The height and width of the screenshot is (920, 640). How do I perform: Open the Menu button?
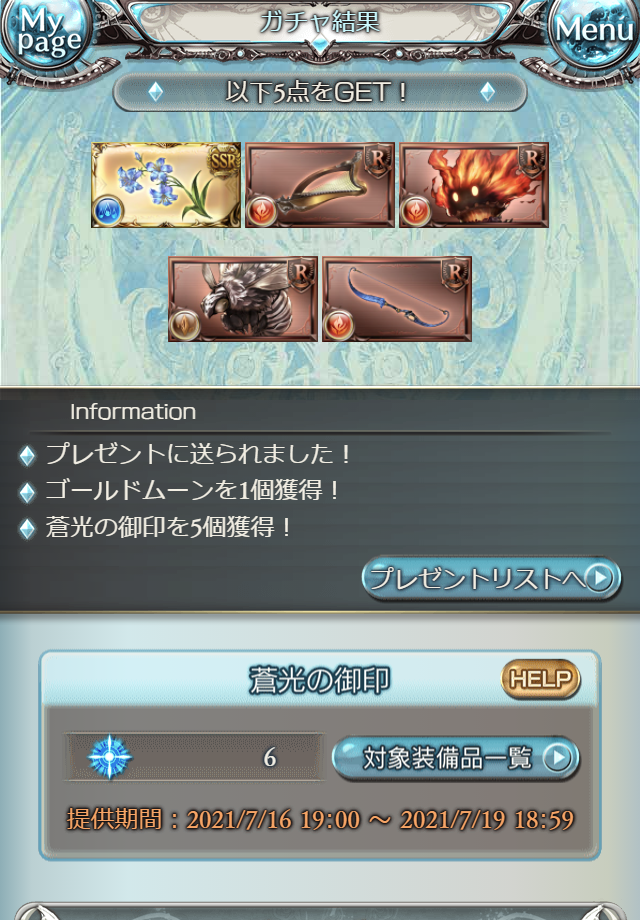(x=594, y=31)
